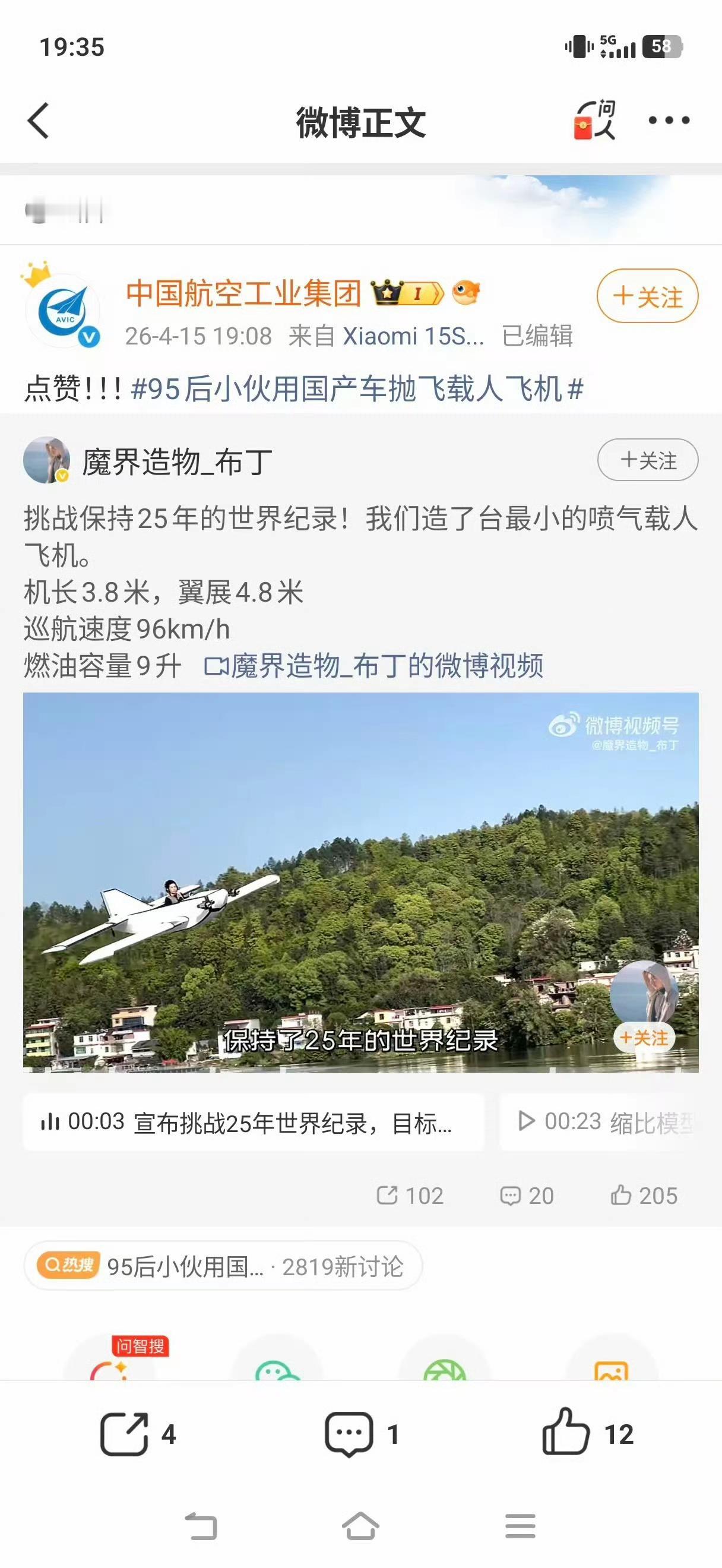Follow 中国航空工业集团 with the 关注 button
The width and height of the screenshot is (722, 1568).
tap(647, 296)
